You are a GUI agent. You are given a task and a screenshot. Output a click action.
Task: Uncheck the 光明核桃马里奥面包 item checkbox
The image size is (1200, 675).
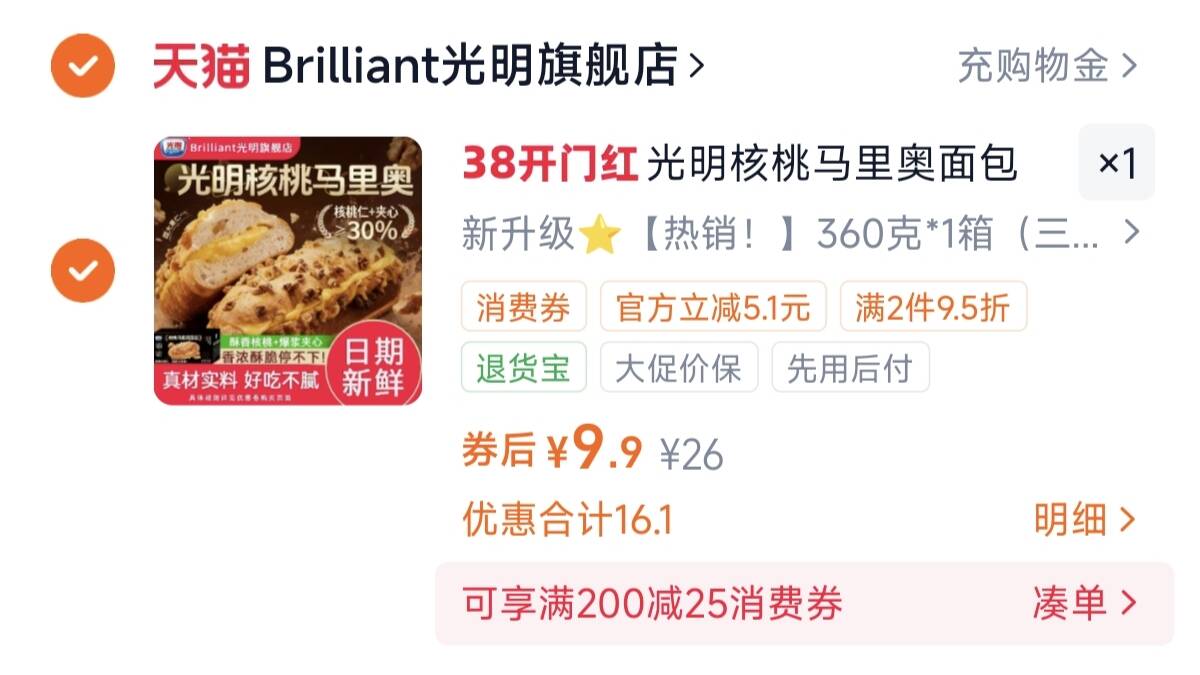coord(83,270)
